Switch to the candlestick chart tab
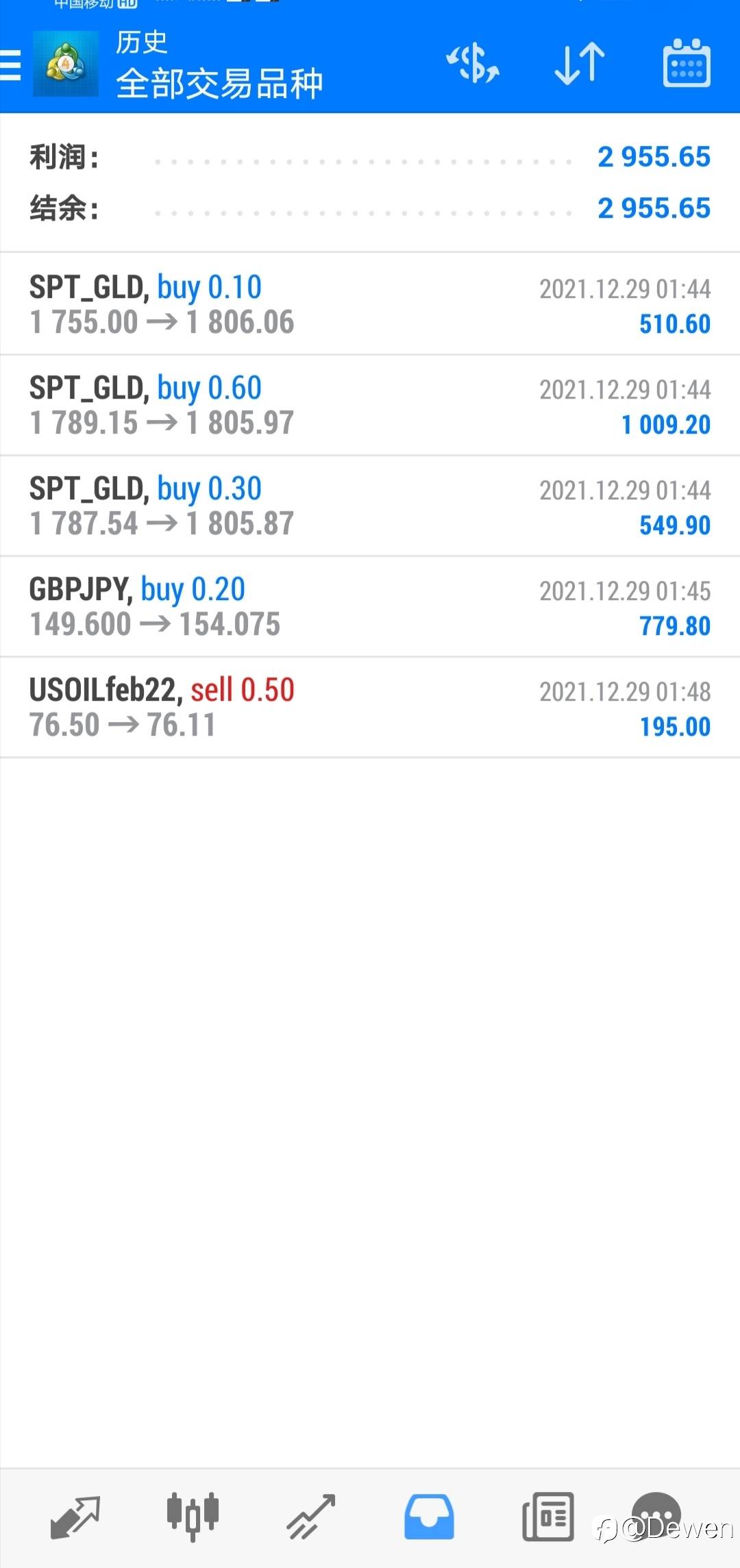The height and width of the screenshot is (1568, 740). (193, 1517)
